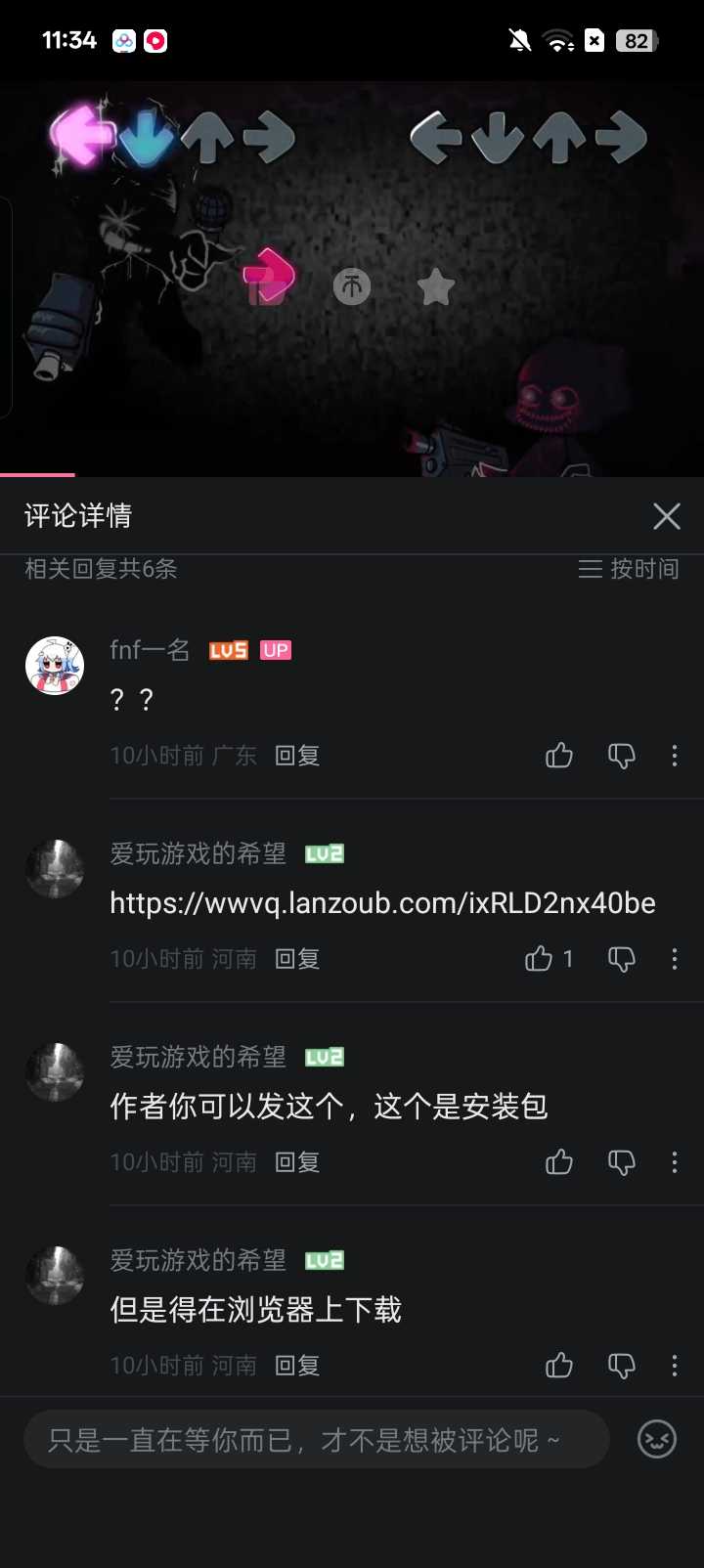
Task: Dislike the lanzoub link comment
Action: click(x=622, y=959)
